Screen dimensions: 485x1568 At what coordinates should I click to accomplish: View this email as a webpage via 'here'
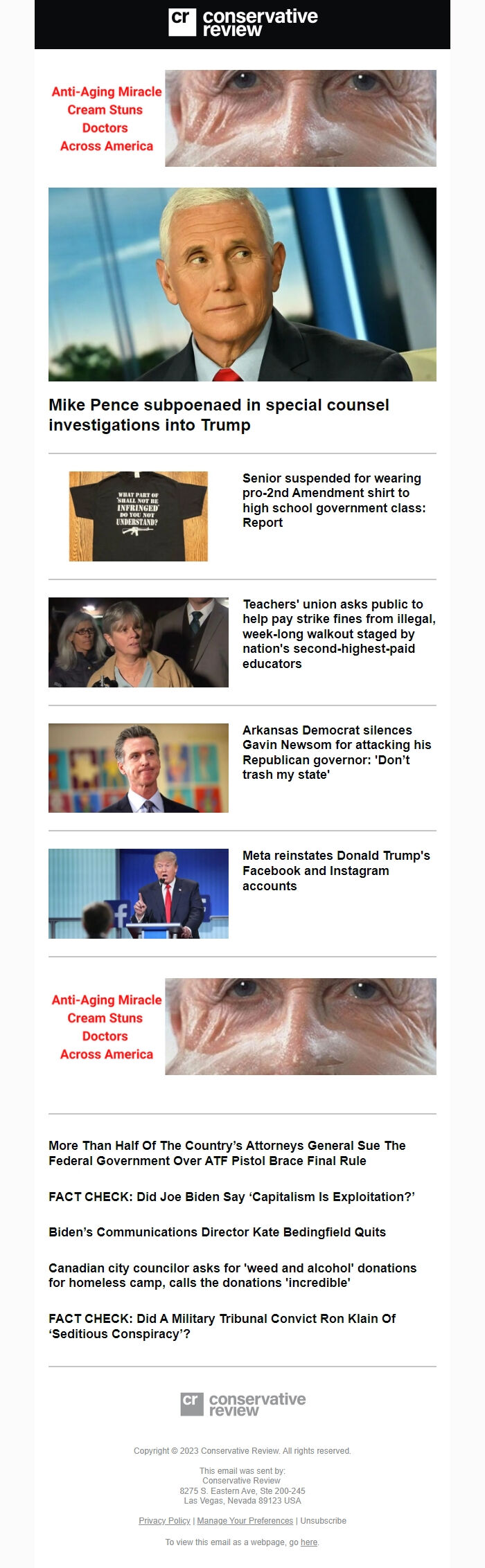coord(309,1542)
